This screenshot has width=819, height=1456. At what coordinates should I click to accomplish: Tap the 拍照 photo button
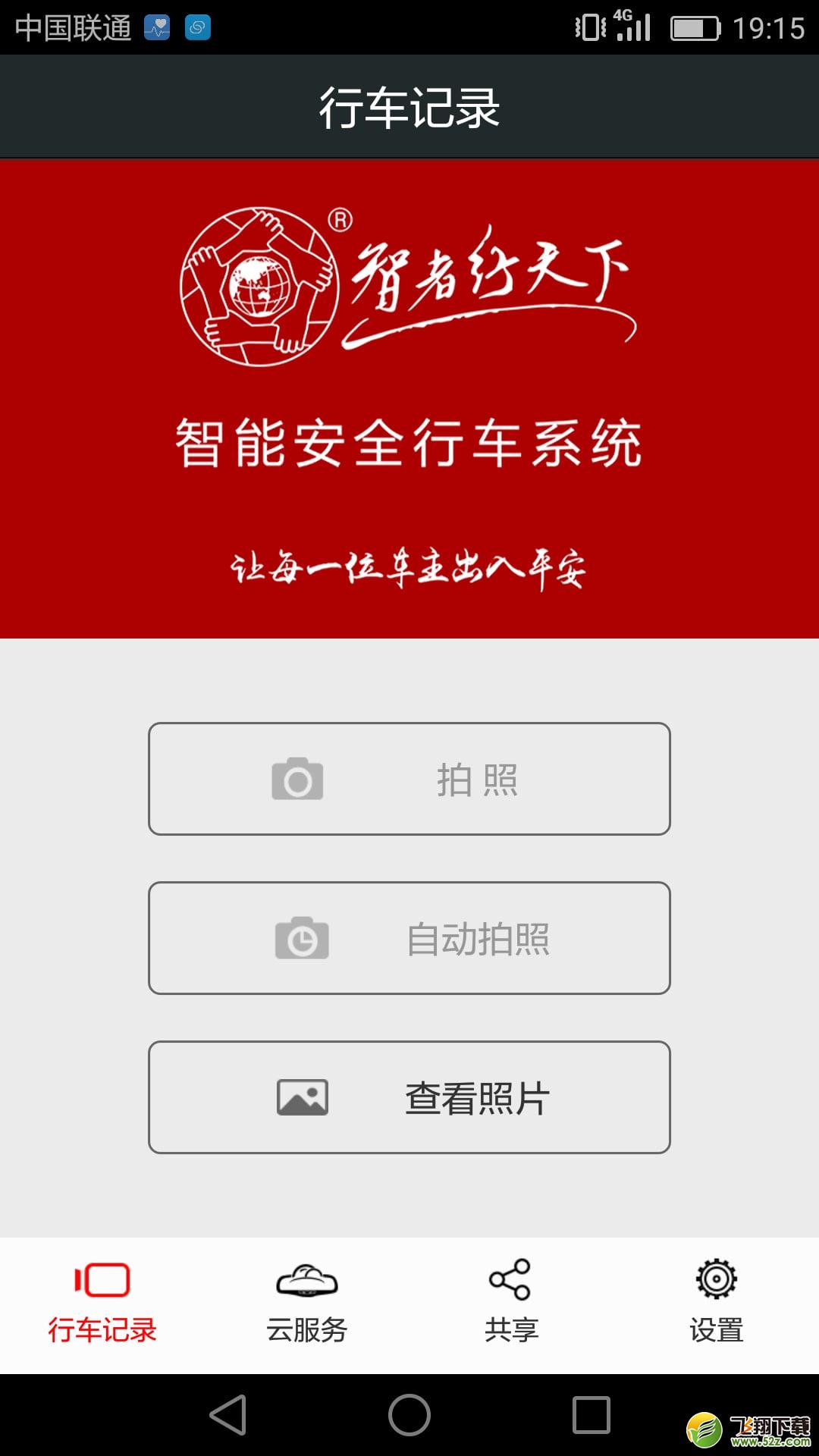pos(409,779)
